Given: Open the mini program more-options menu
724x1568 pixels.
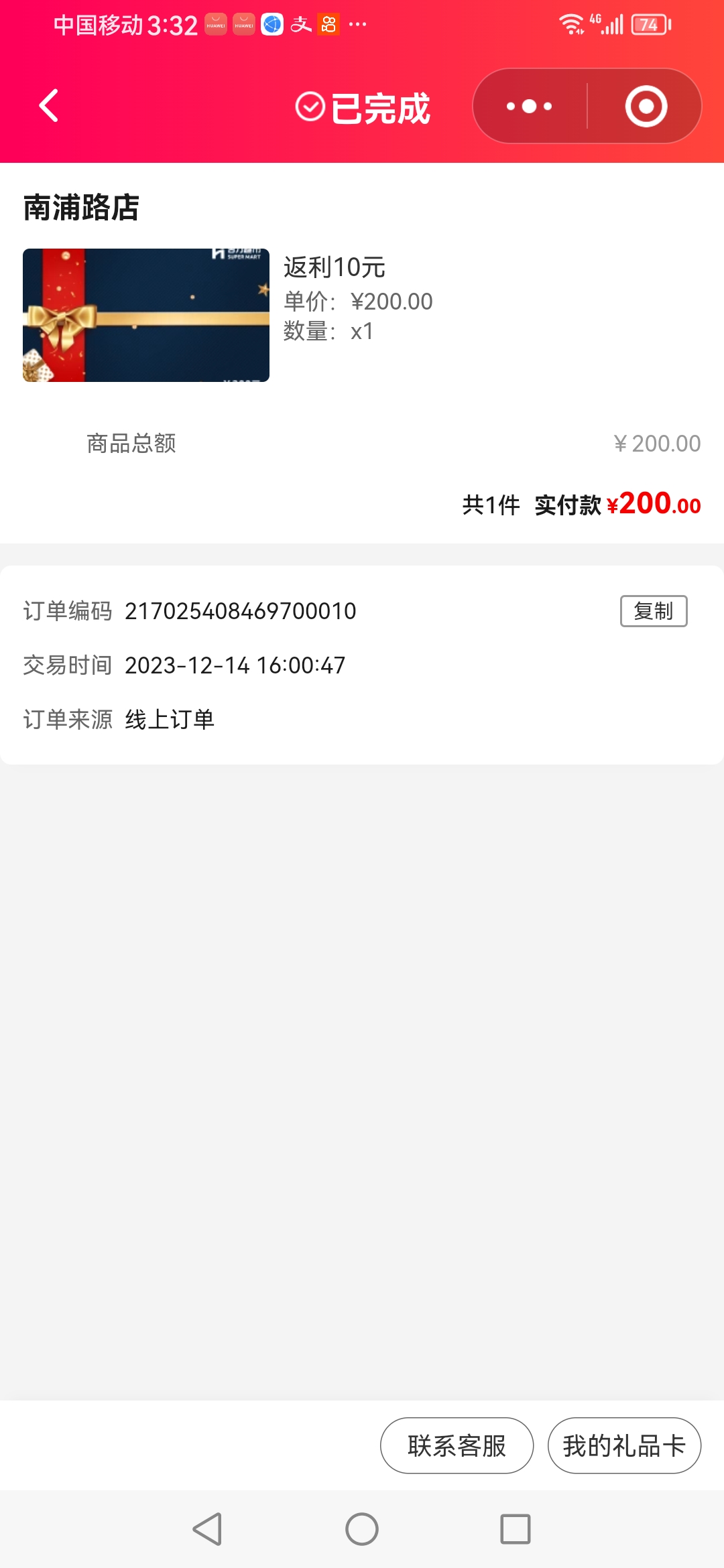Looking at the screenshot, I should (530, 106).
